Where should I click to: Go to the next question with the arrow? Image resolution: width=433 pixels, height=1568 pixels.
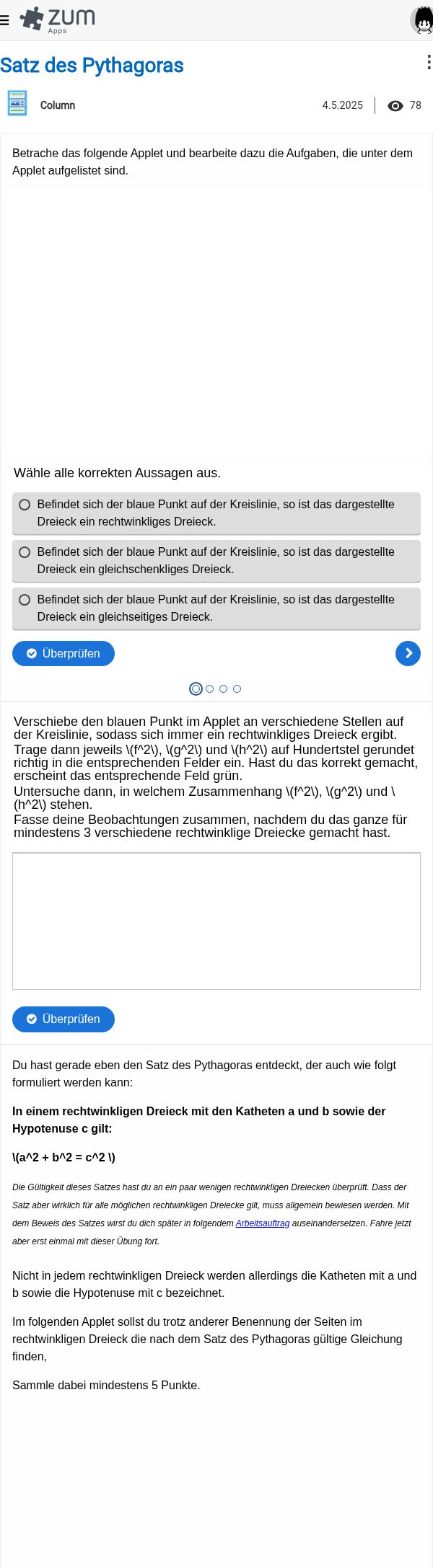click(x=408, y=653)
